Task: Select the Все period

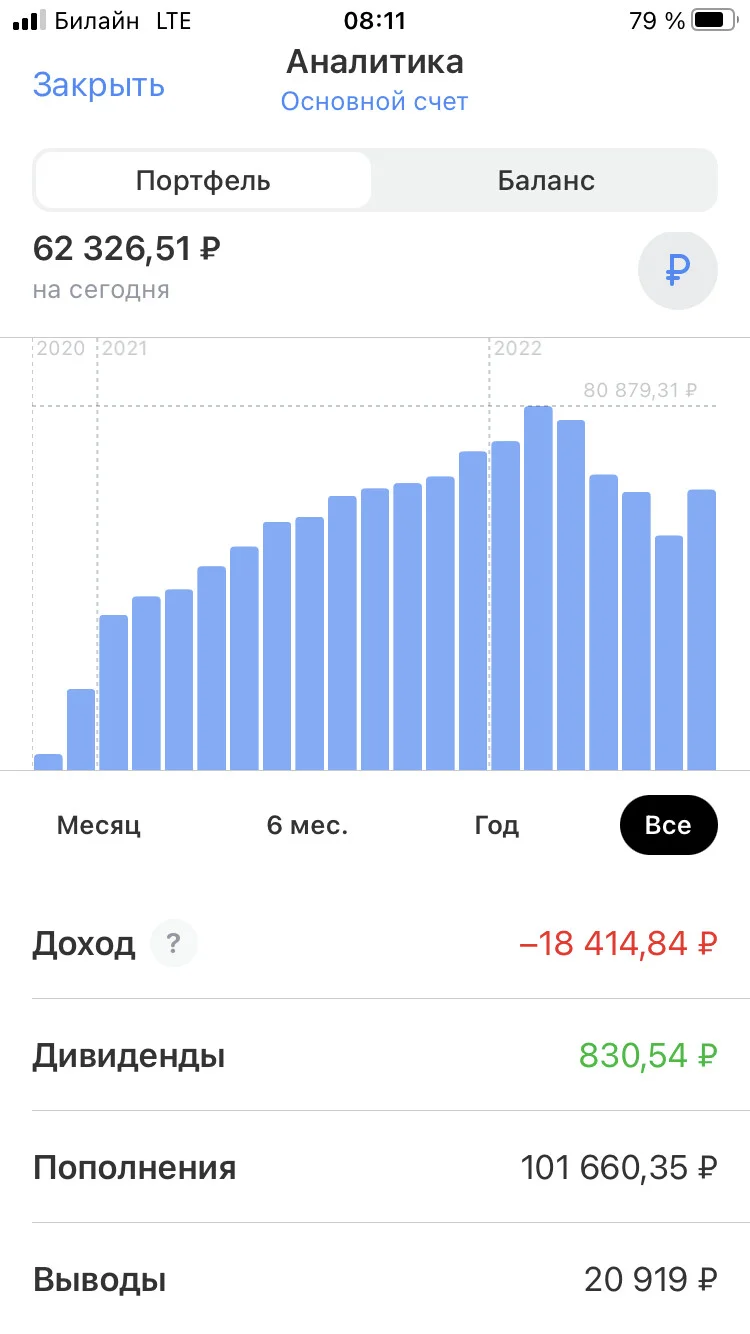Action: [669, 825]
